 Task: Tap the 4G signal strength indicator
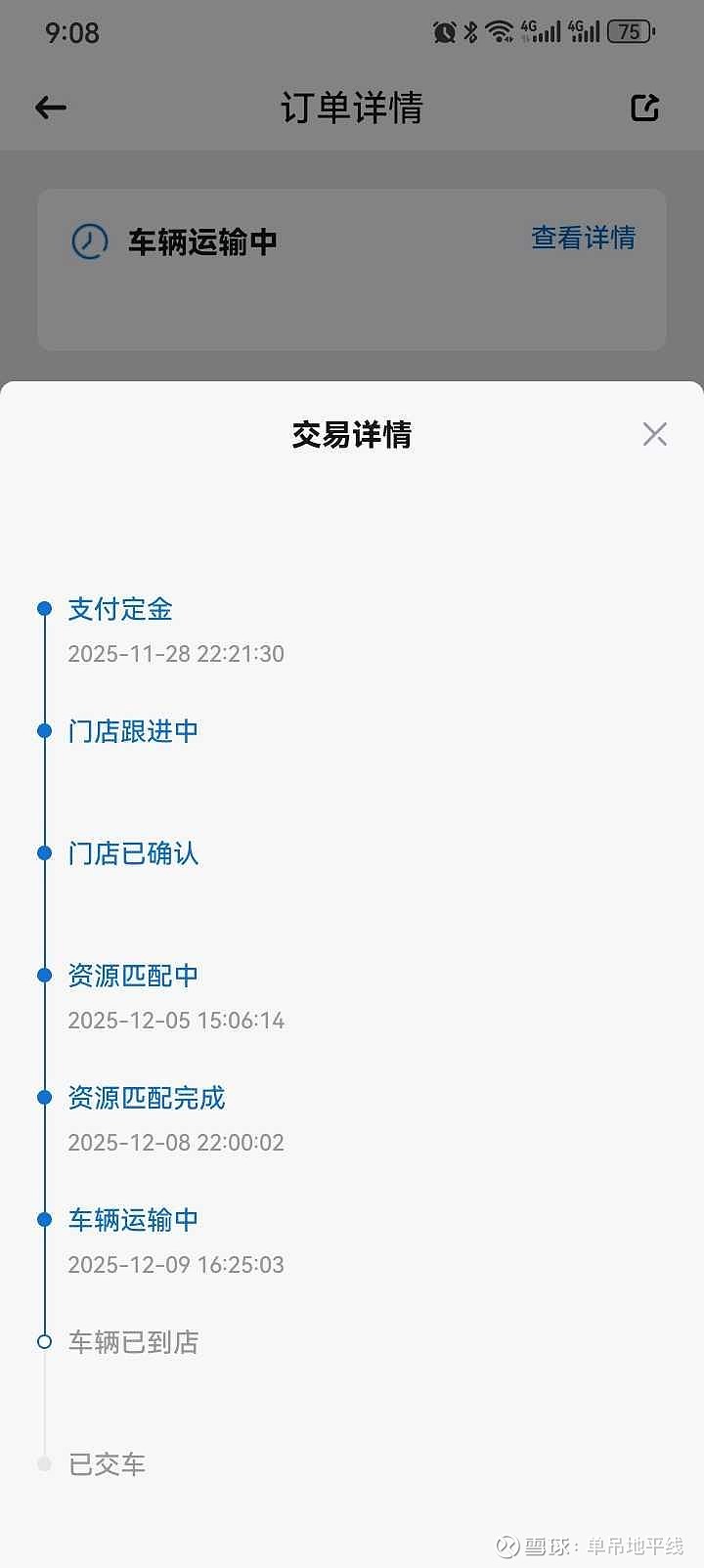point(543,32)
